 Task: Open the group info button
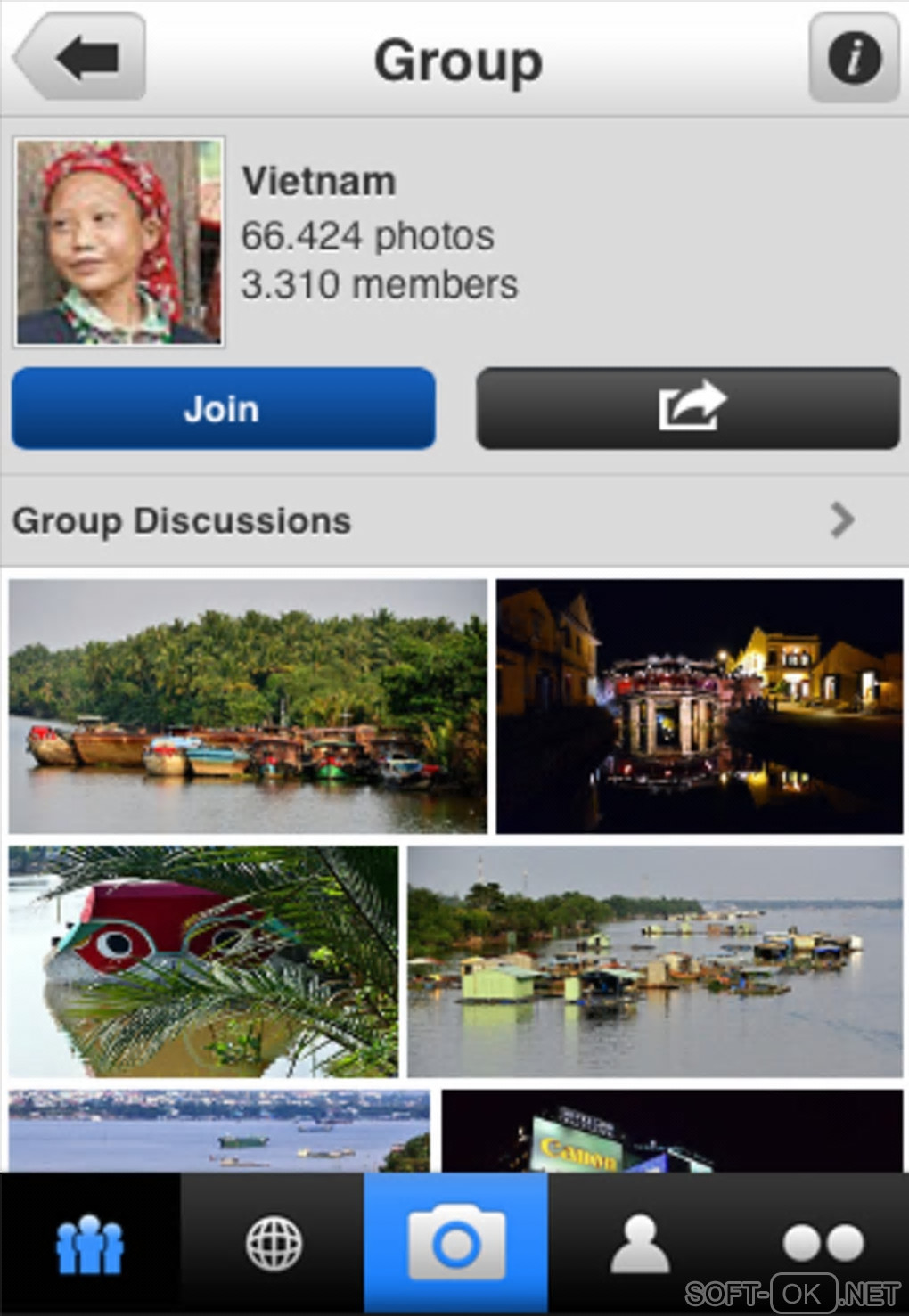tap(853, 58)
